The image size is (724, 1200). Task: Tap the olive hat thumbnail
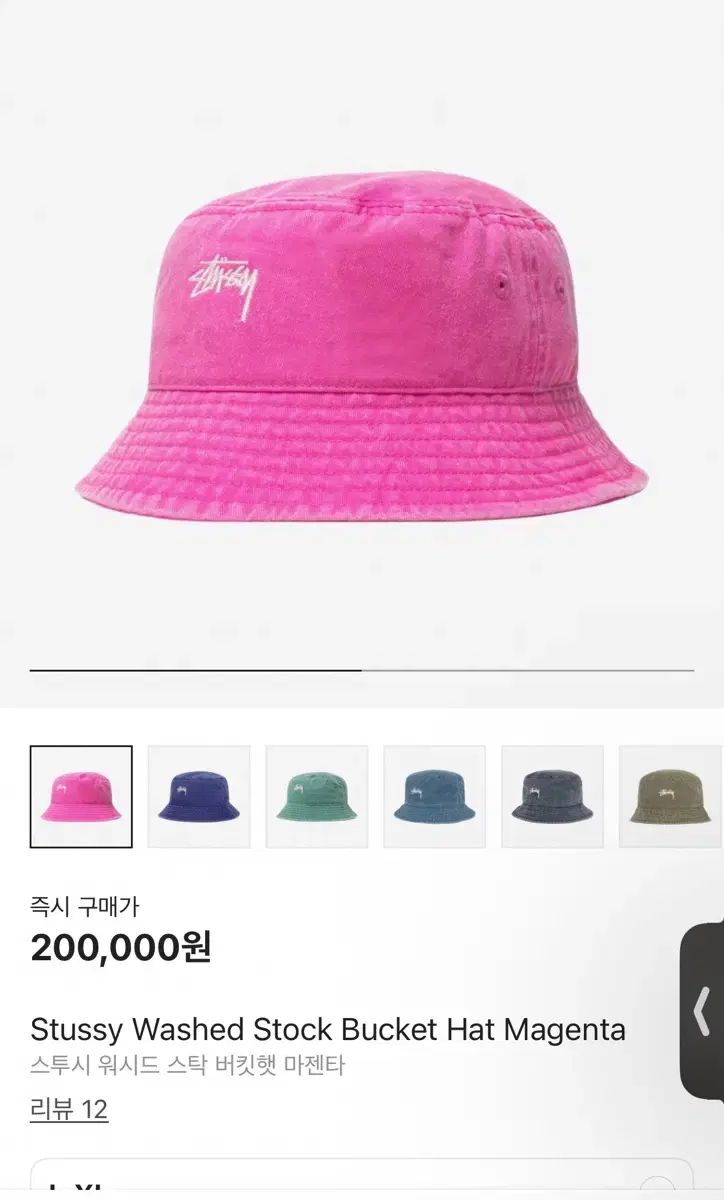tap(670, 797)
